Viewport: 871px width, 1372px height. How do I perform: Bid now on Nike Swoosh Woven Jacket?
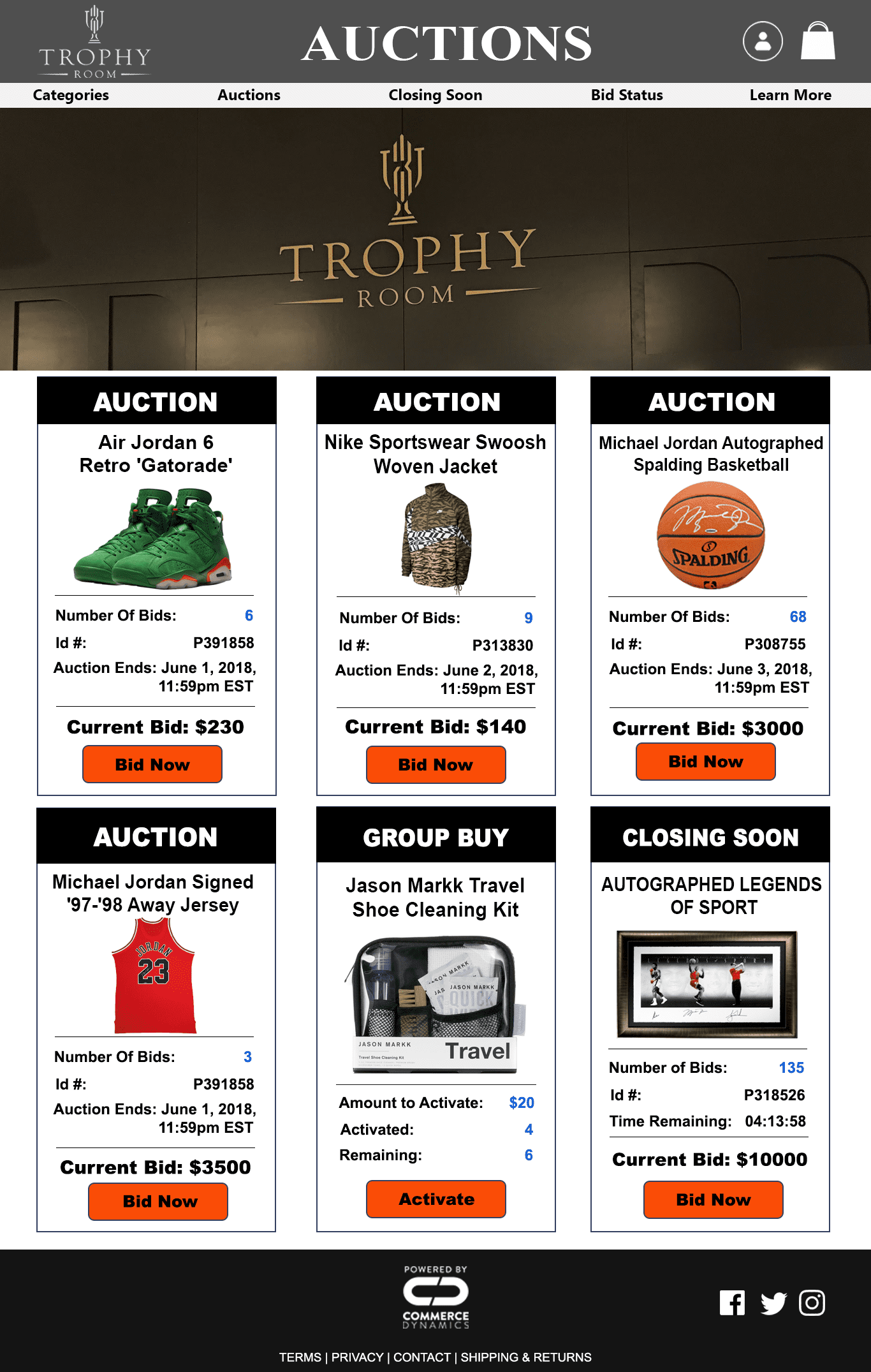pos(435,765)
